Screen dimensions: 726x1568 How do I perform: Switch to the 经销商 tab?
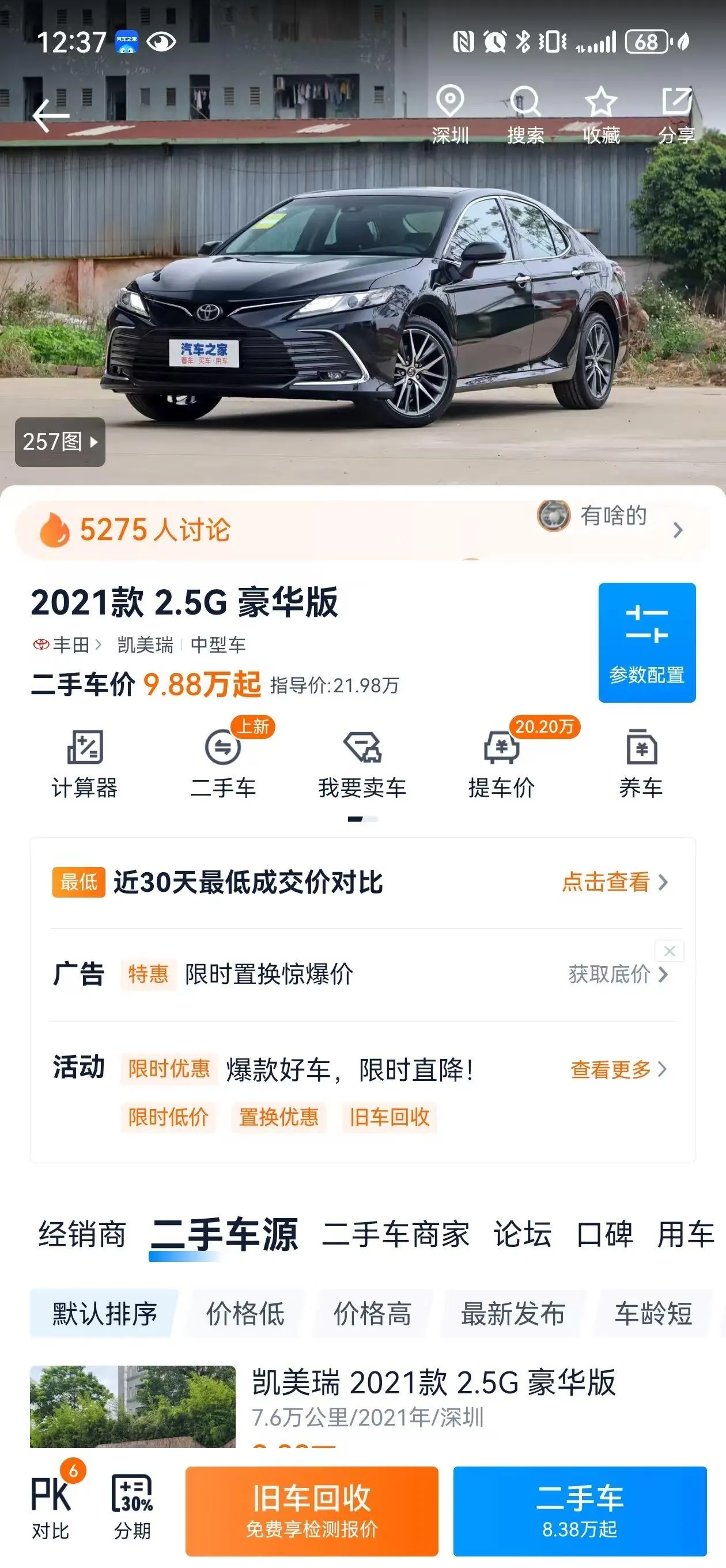pos(82,1234)
